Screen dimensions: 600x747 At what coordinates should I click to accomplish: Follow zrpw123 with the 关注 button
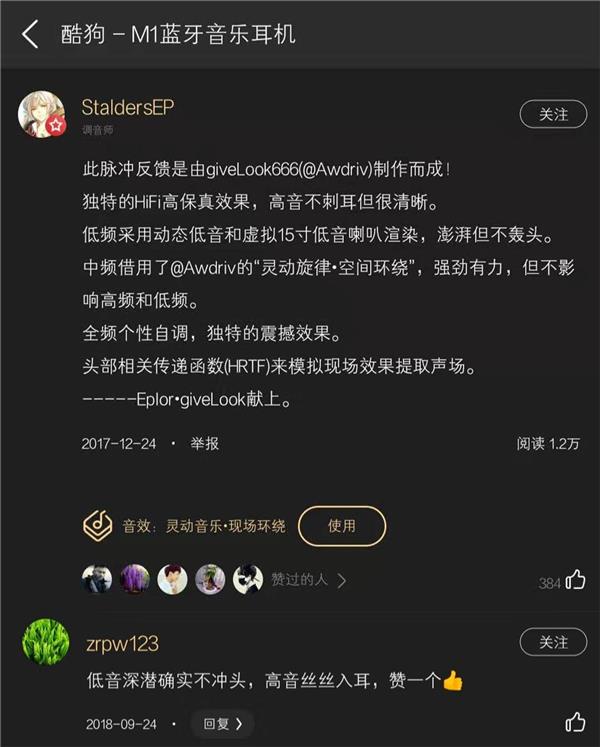pyautogui.click(x=553, y=642)
